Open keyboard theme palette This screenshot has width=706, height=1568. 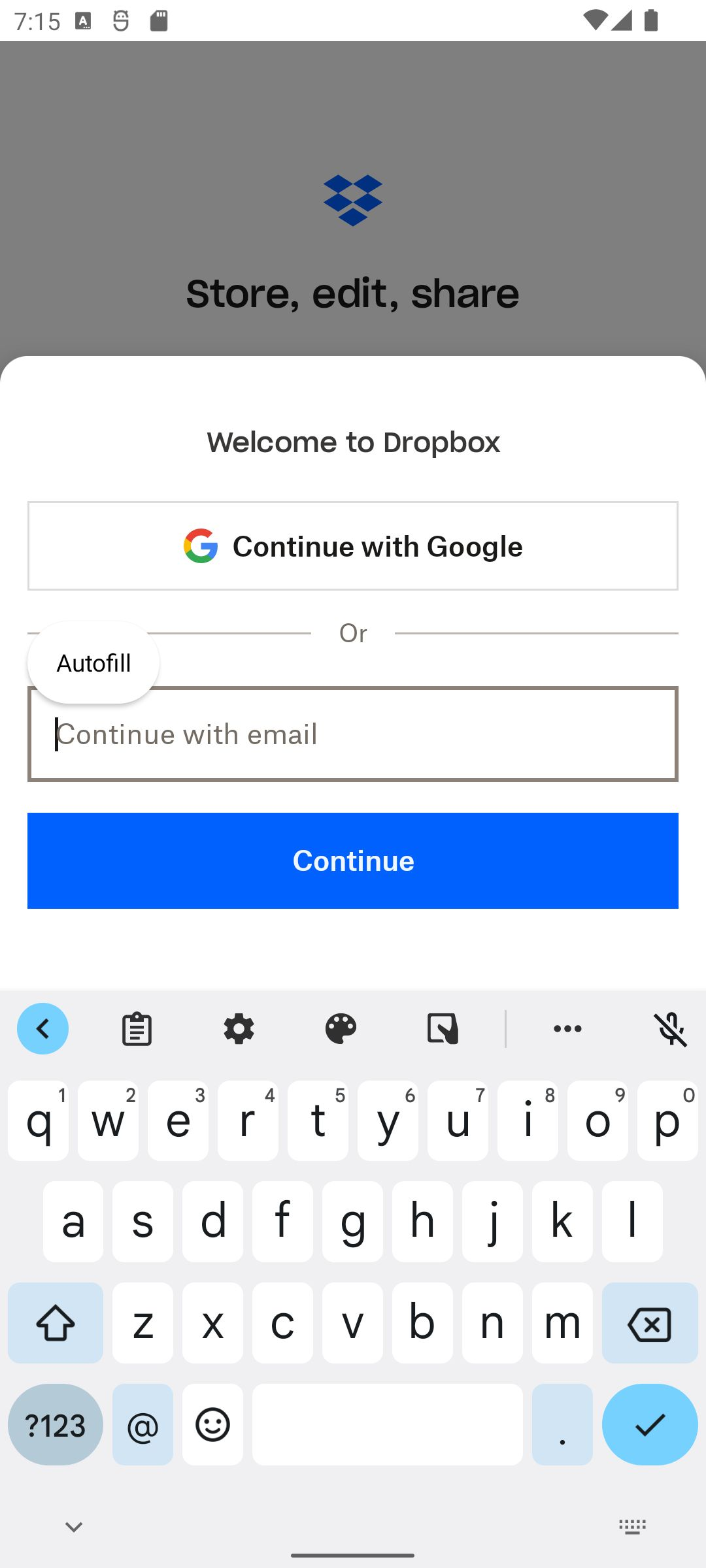341,1029
